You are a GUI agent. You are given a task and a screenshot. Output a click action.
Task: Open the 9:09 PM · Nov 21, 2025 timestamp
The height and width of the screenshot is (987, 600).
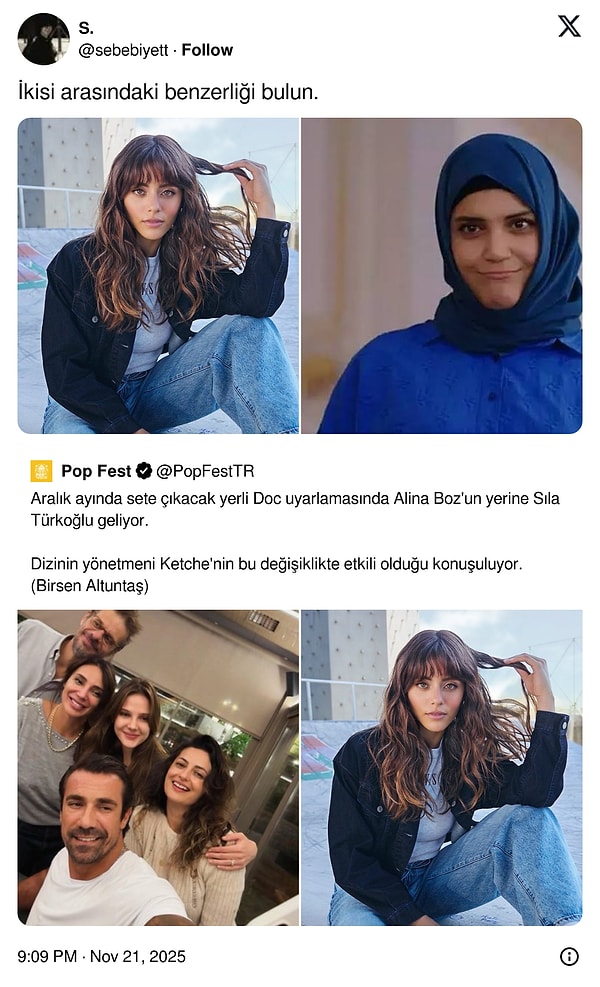tap(101, 957)
